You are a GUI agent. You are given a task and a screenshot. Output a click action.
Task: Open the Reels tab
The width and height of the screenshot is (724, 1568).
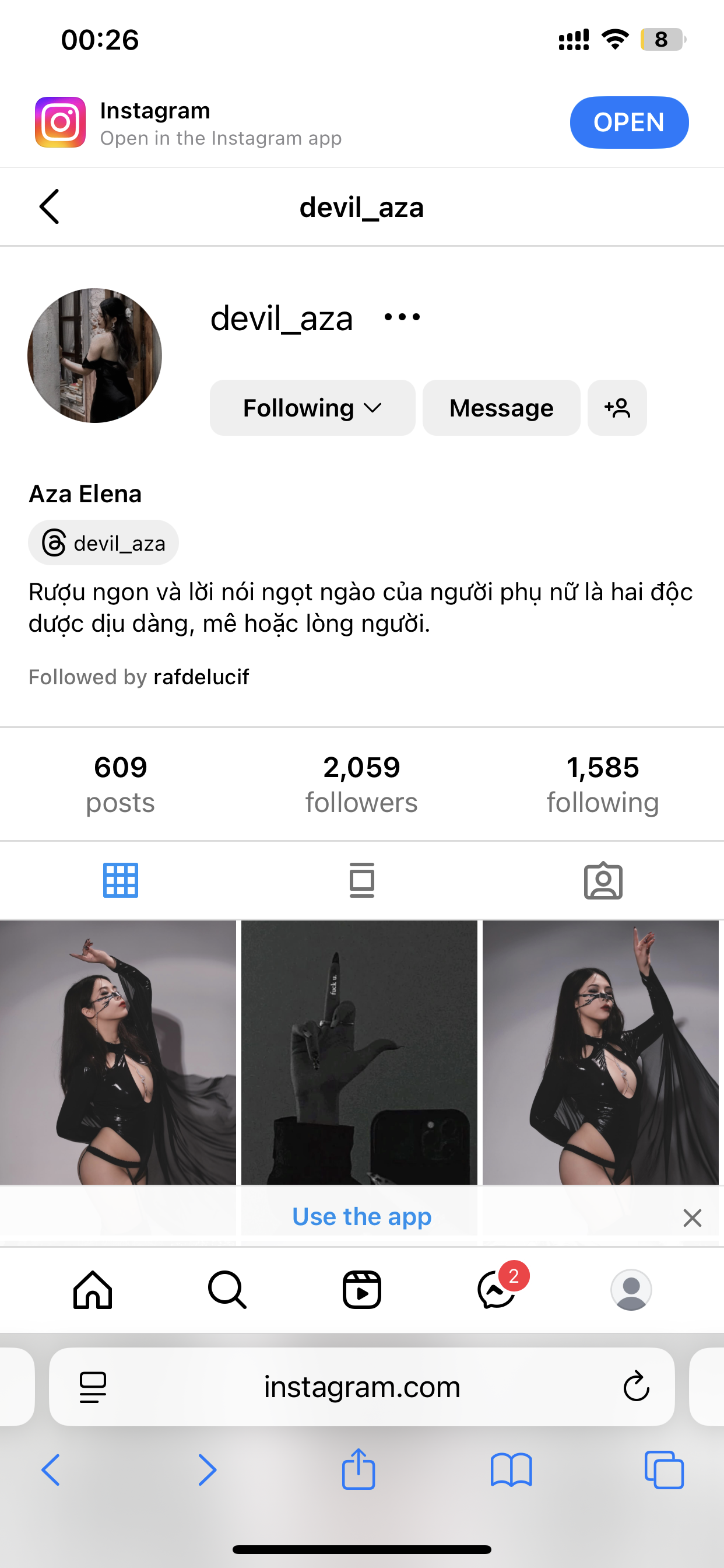click(361, 1289)
